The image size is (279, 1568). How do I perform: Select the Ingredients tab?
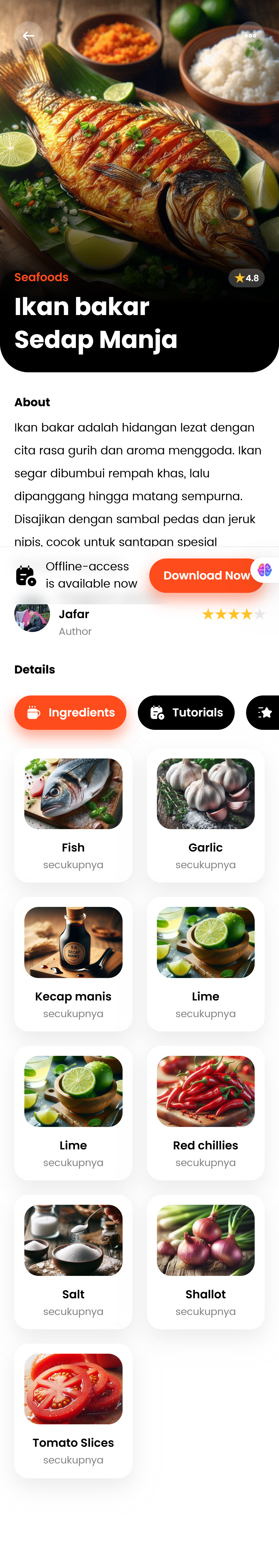click(71, 712)
